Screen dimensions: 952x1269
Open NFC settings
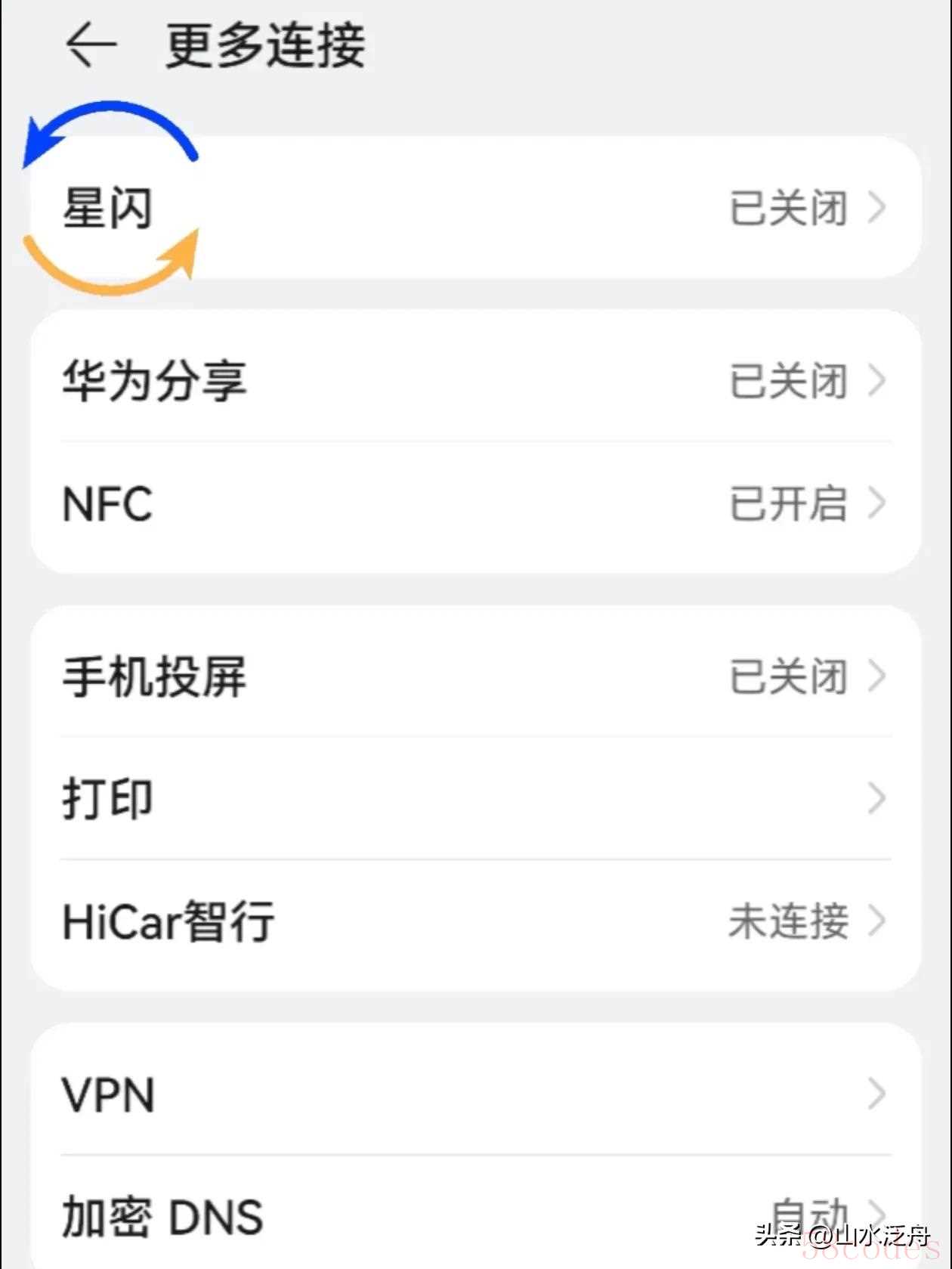pyautogui.click(x=476, y=504)
